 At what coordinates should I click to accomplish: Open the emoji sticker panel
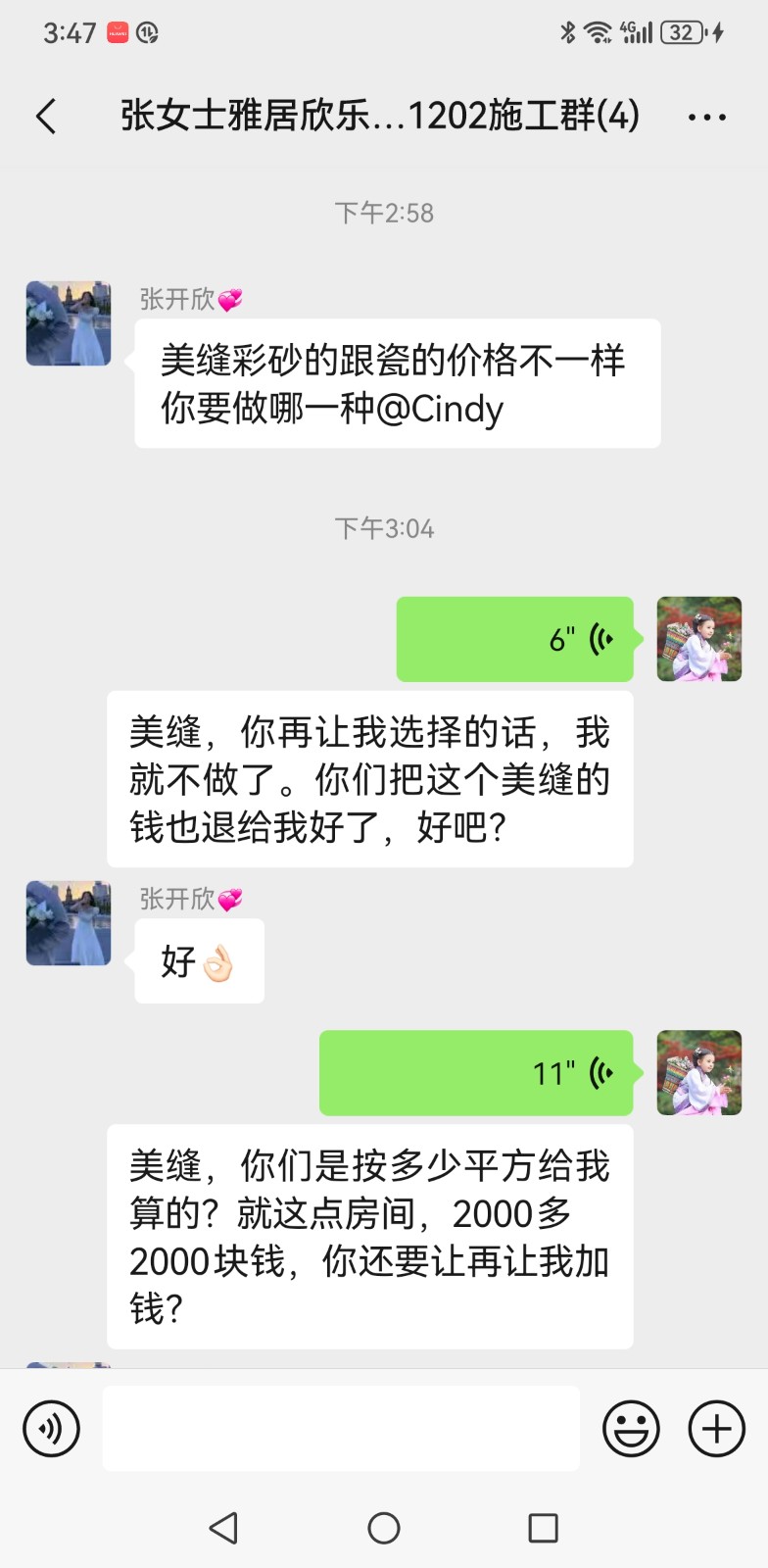[x=631, y=1429]
